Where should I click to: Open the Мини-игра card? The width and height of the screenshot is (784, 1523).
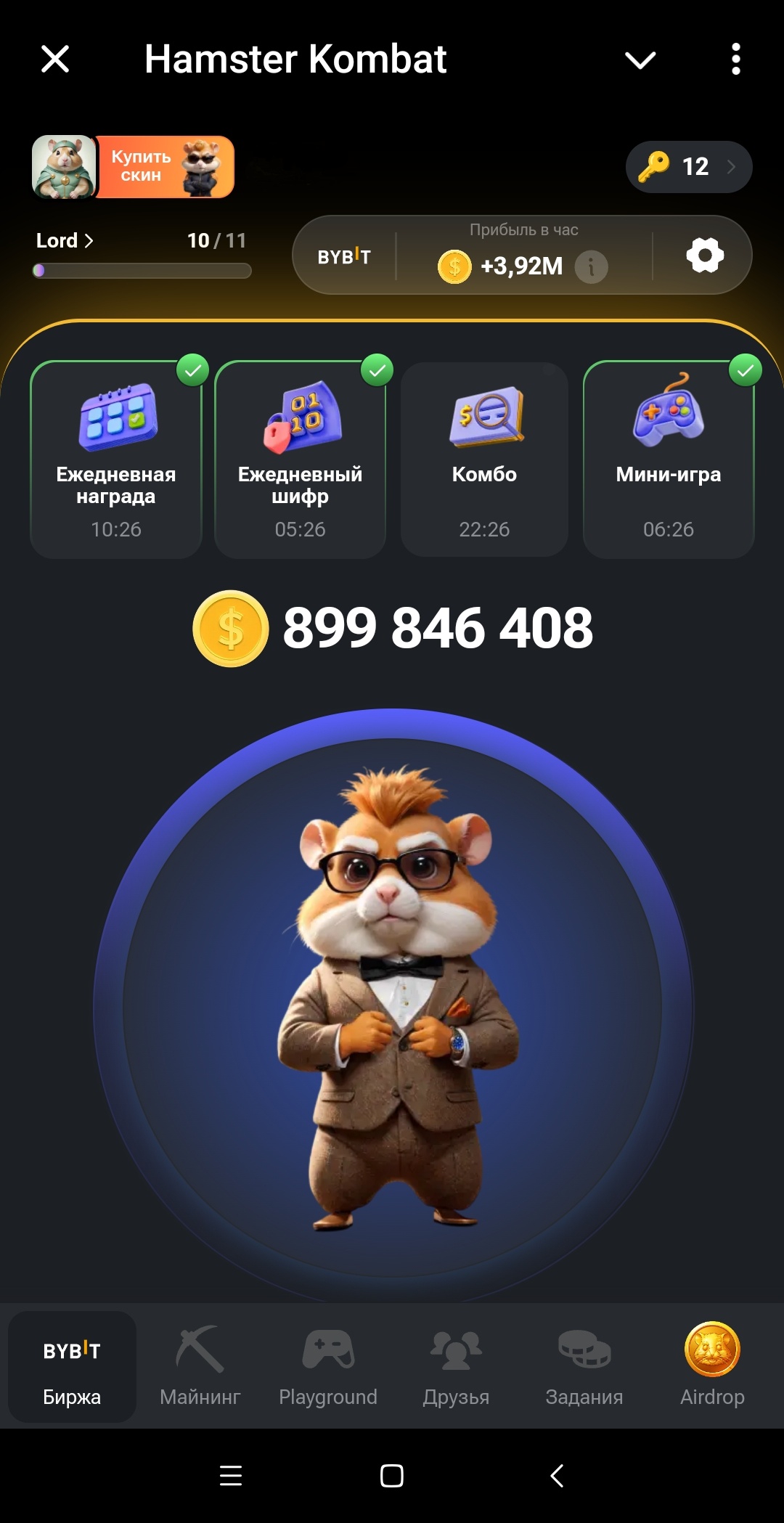click(669, 460)
